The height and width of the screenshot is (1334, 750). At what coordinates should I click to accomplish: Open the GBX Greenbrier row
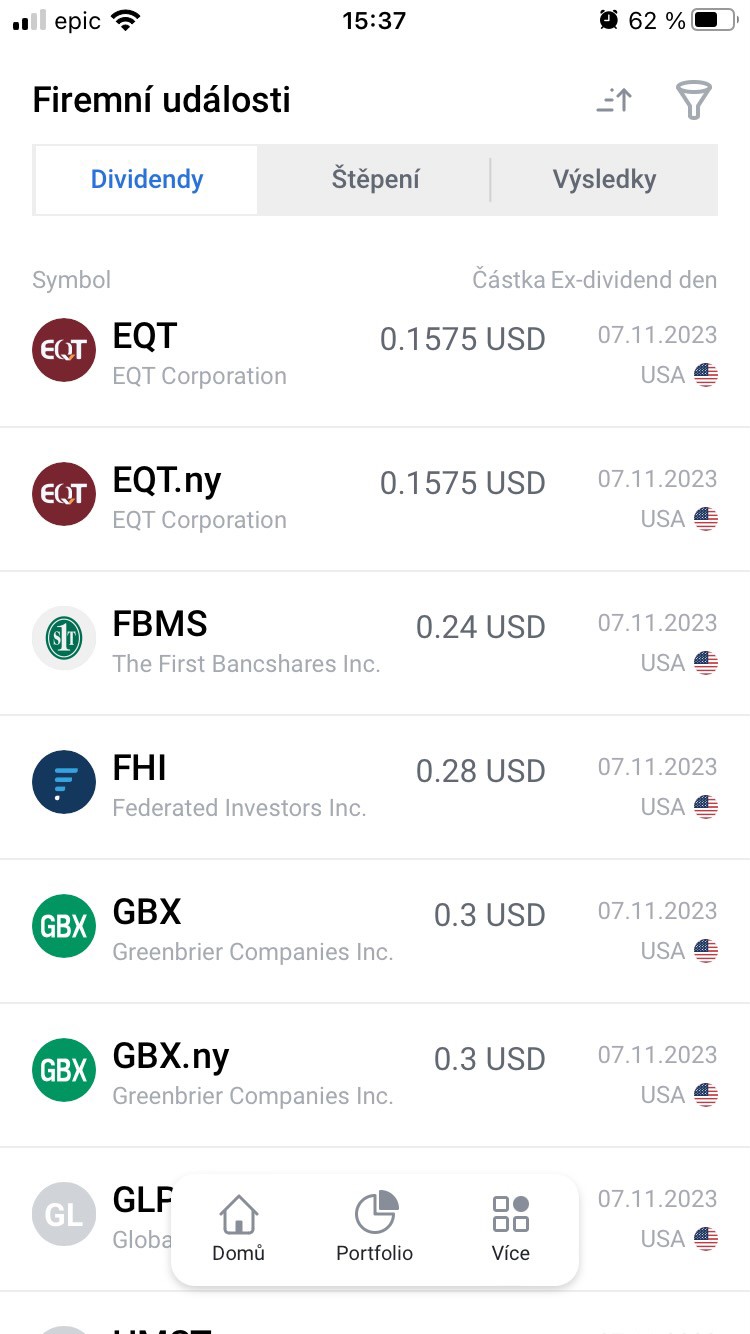[375, 931]
